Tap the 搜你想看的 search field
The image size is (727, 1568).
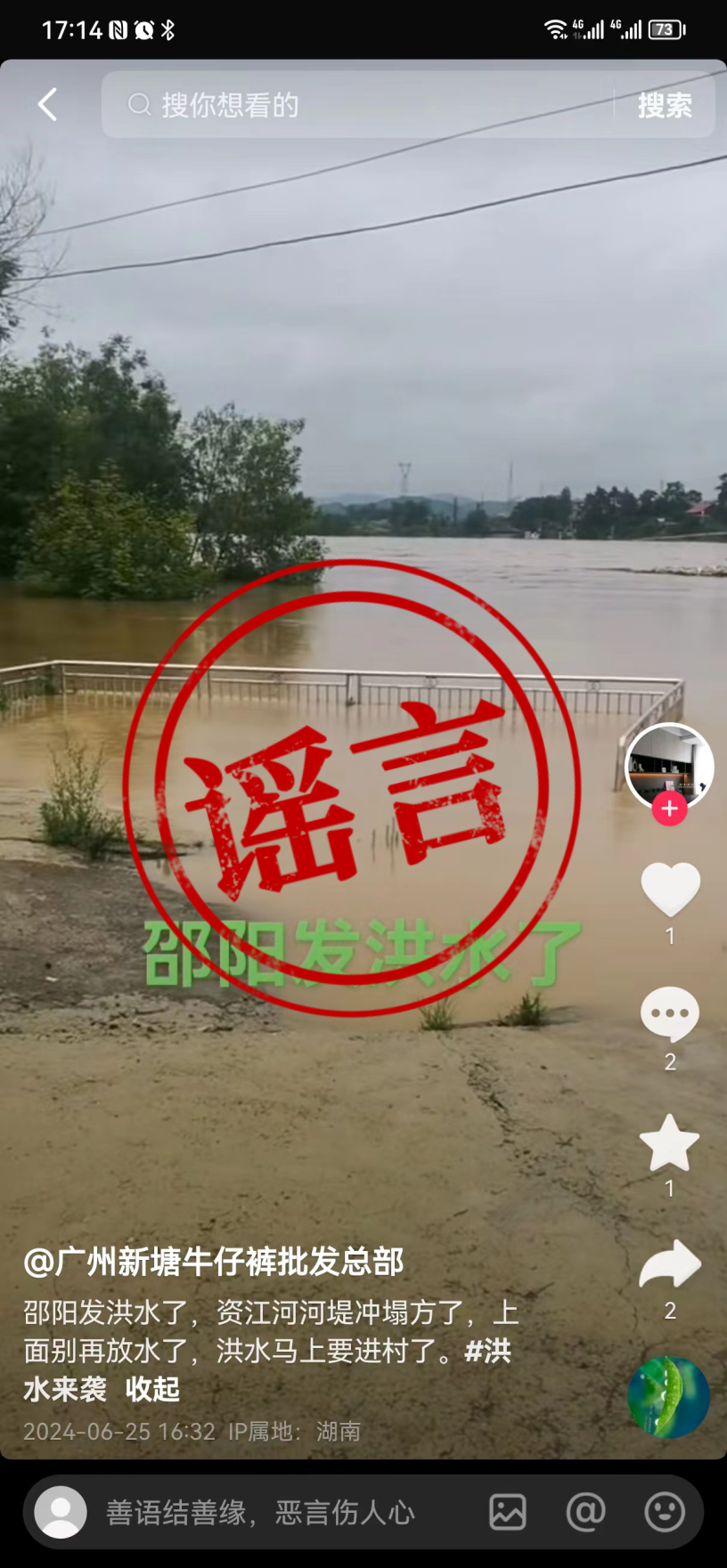coord(356,105)
